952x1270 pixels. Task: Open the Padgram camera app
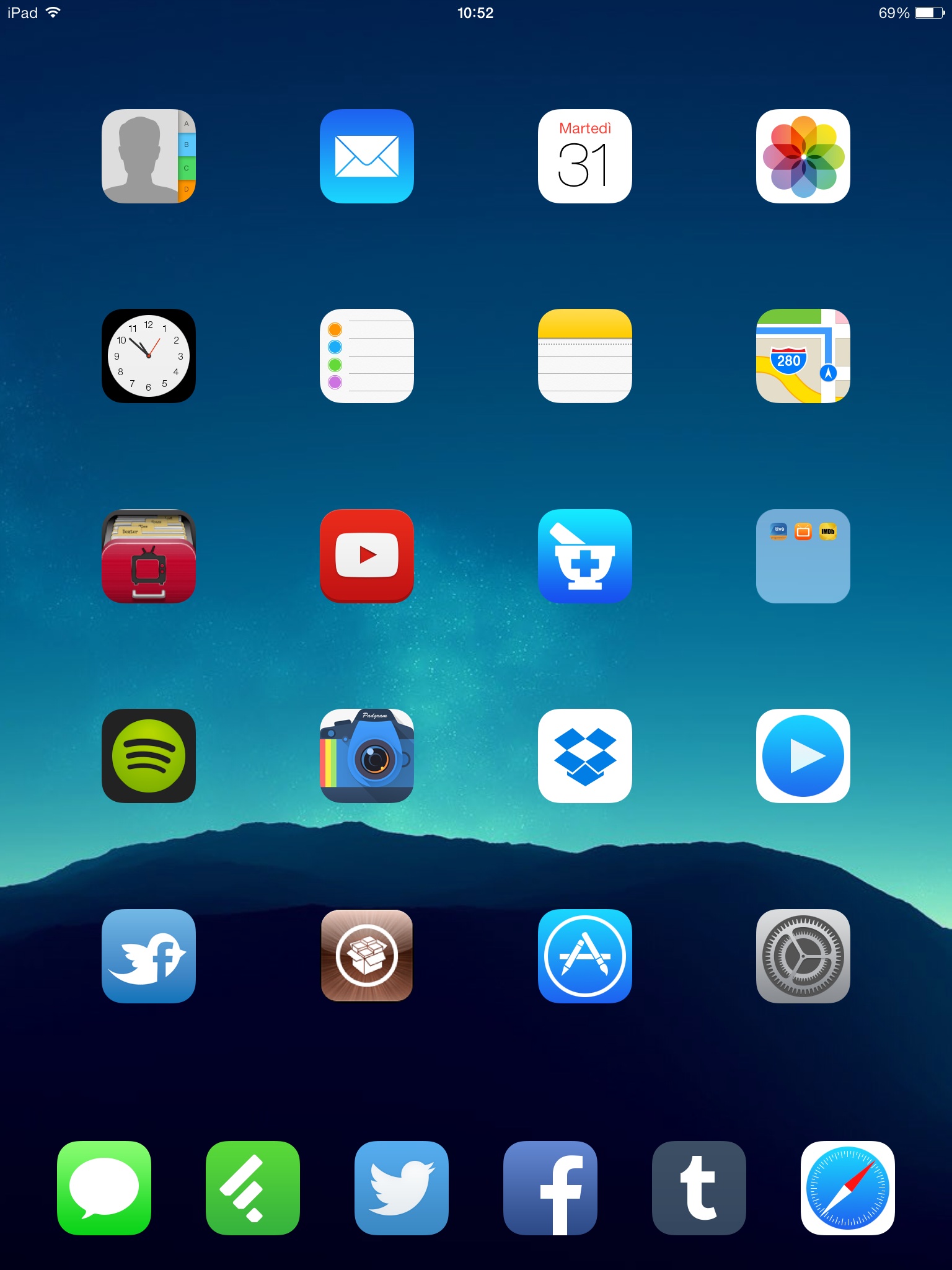click(x=367, y=756)
